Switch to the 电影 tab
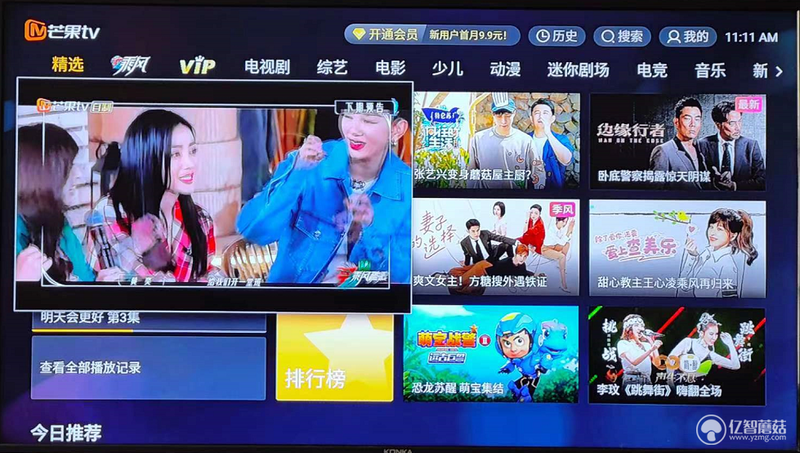800x453 pixels. (x=390, y=68)
